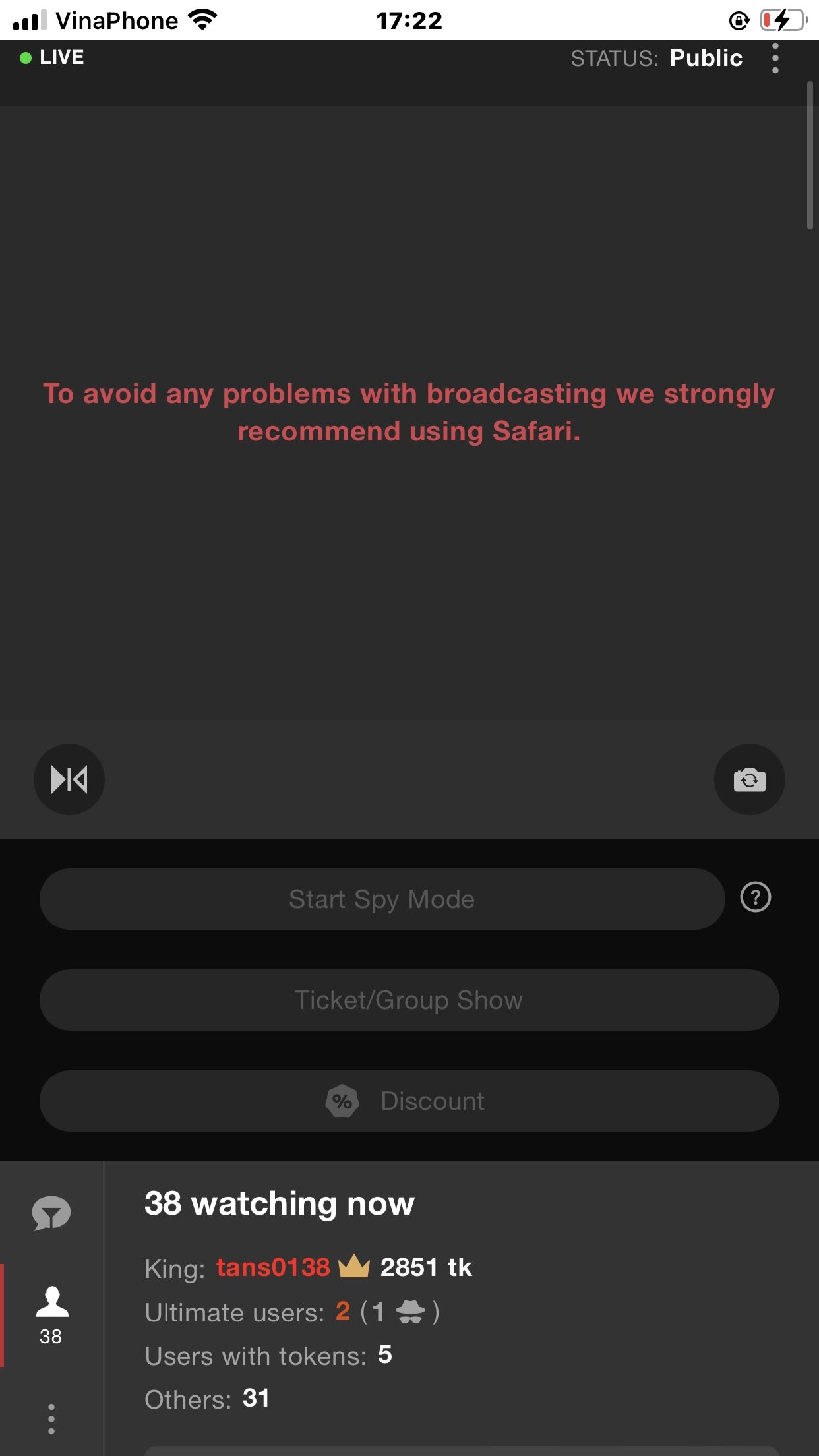819x1456 pixels.
Task: Start a Ticket/Group Show
Action: (409, 1000)
